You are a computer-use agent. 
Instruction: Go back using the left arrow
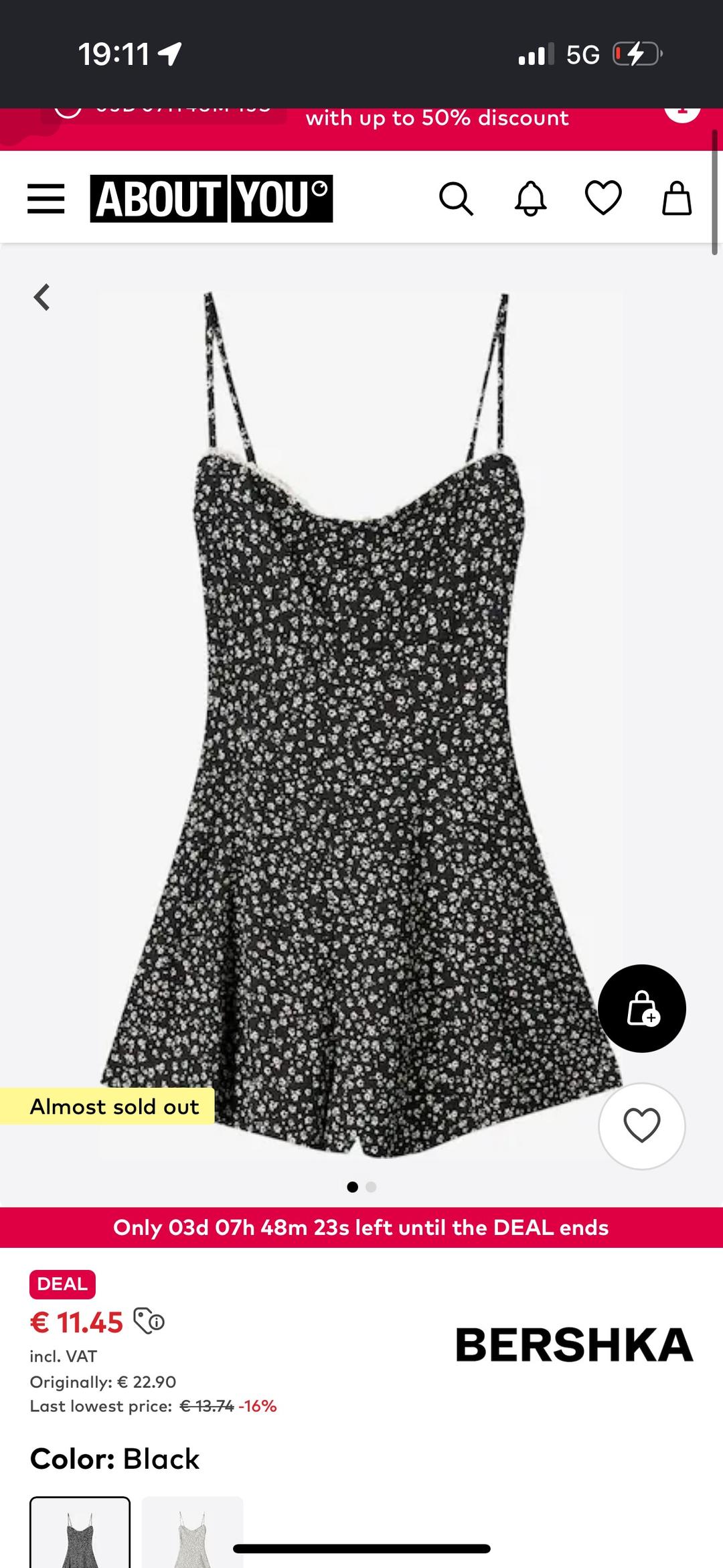click(x=42, y=297)
